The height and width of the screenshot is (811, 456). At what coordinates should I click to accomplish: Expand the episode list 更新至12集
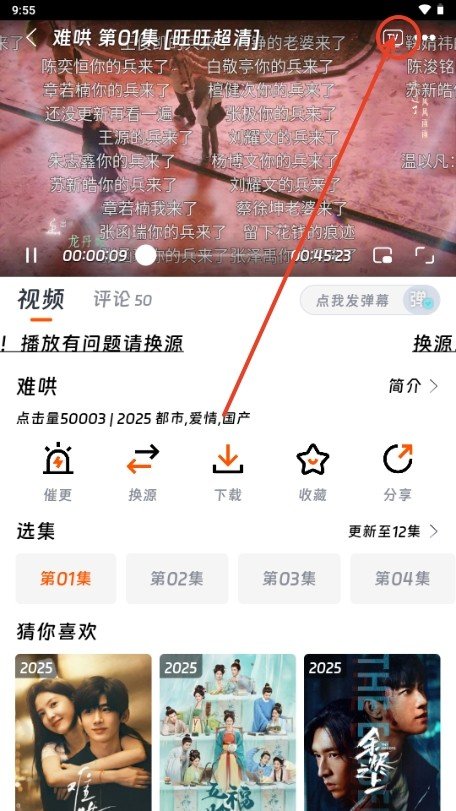(x=393, y=531)
